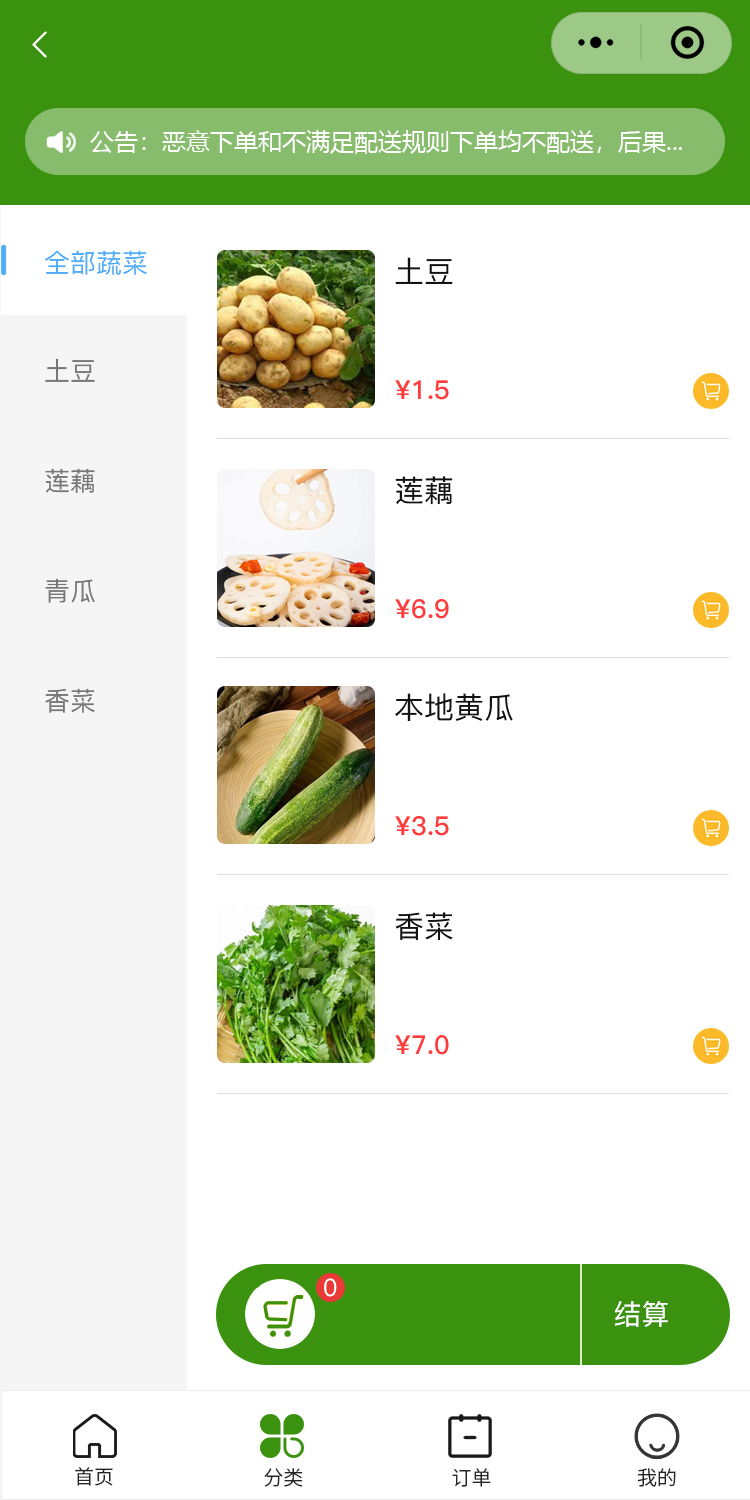The height and width of the screenshot is (1500, 750).
Task: Add 香菜 ¥7.0 to cart
Action: click(x=710, y=1046)
